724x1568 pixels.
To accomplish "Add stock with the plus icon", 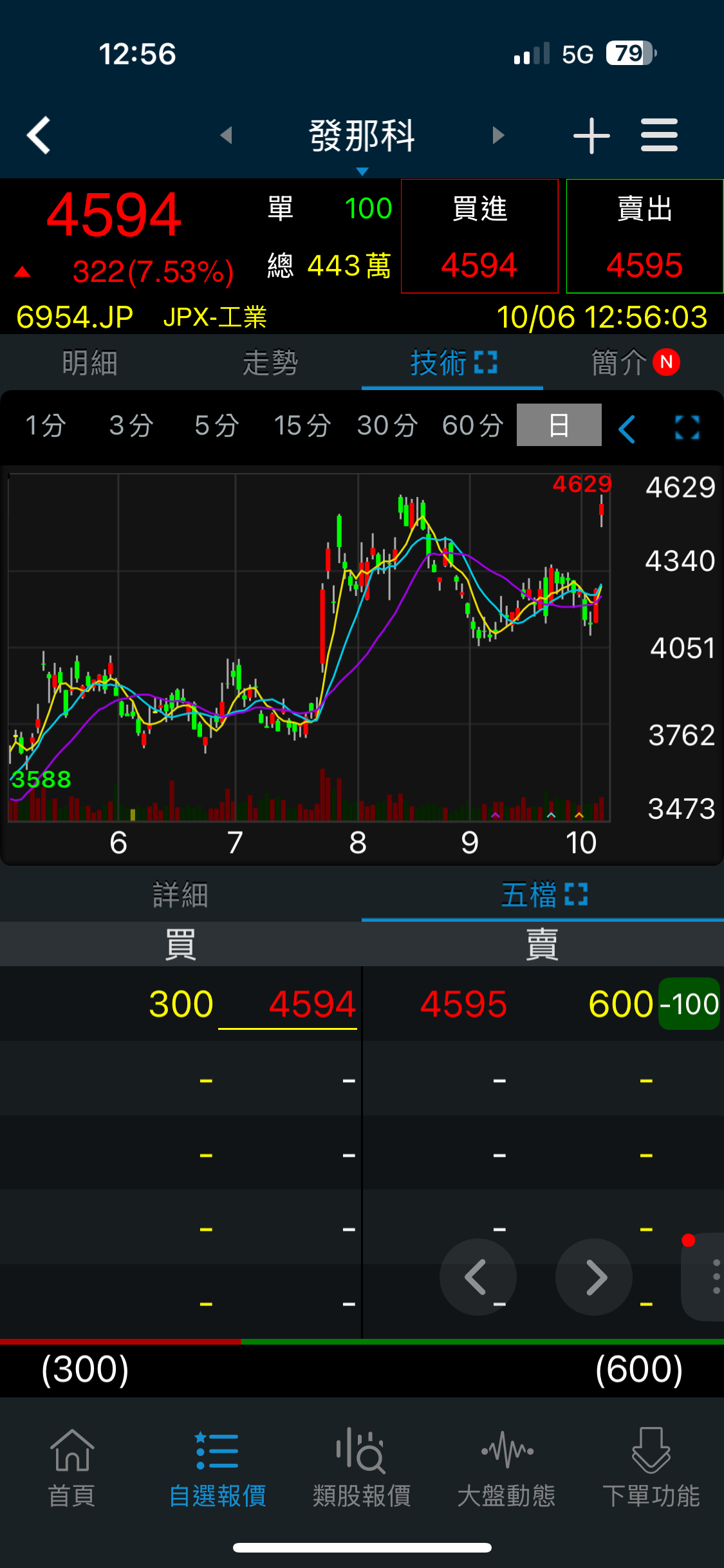I will (591, 135).
